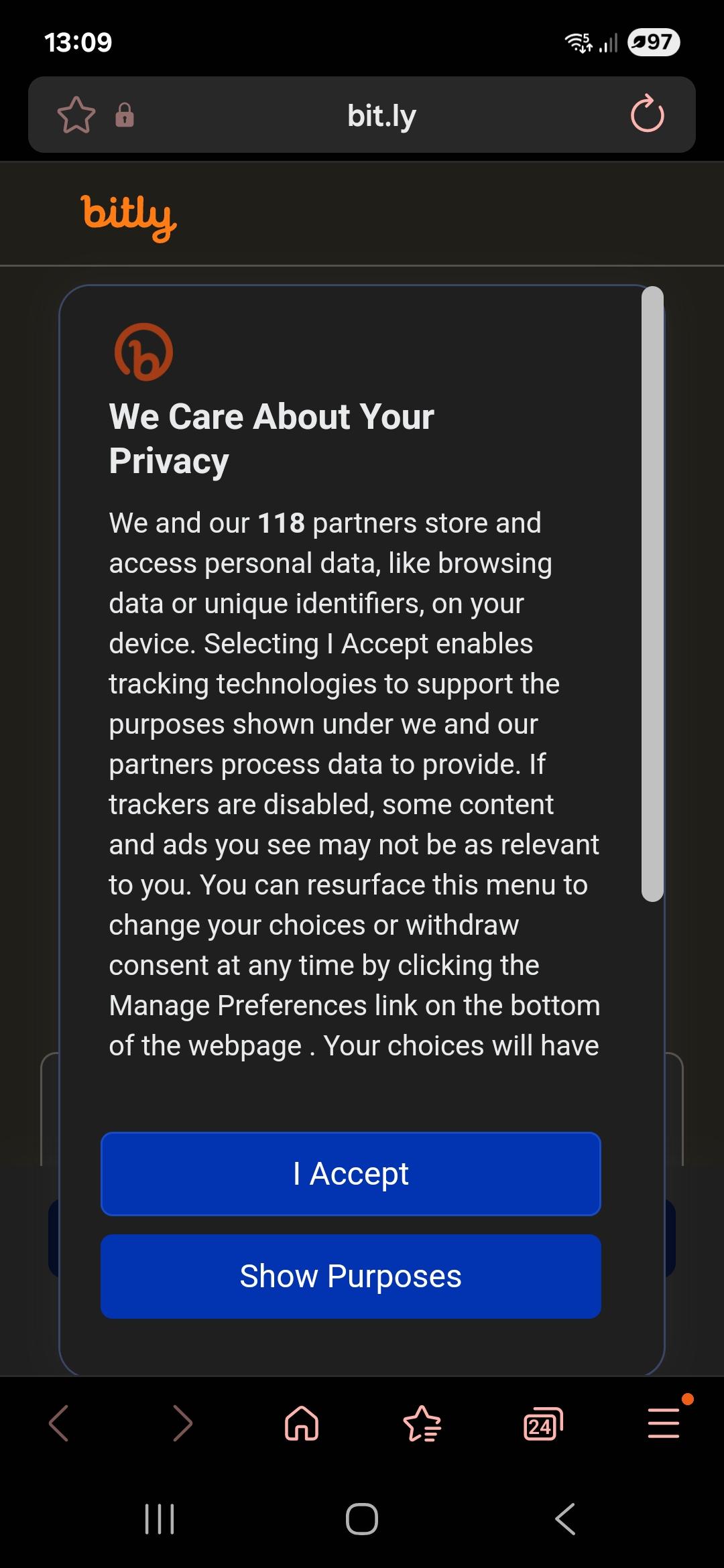Image resolution: width=724 pixels, height=1568 pixels.
Task: Go back to the previous browser page
Action: coord(59,1423)
